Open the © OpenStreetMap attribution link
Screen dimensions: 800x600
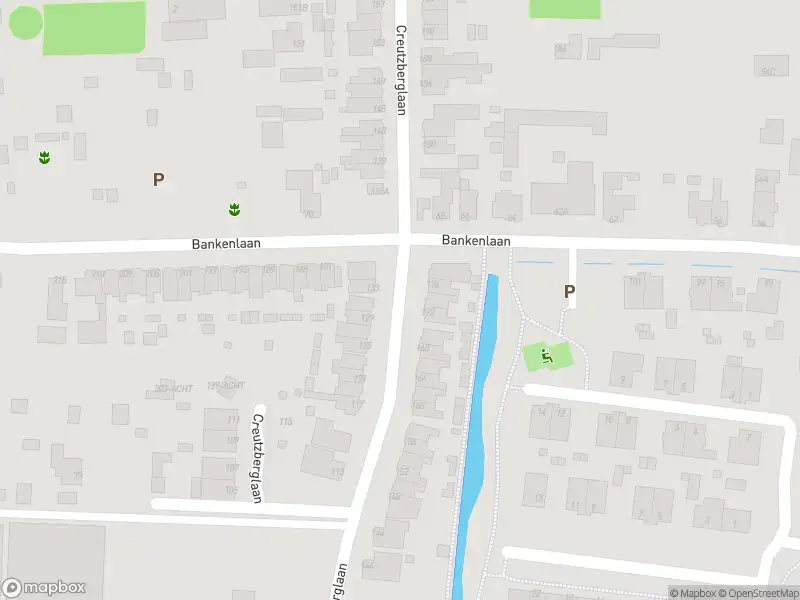760,593
